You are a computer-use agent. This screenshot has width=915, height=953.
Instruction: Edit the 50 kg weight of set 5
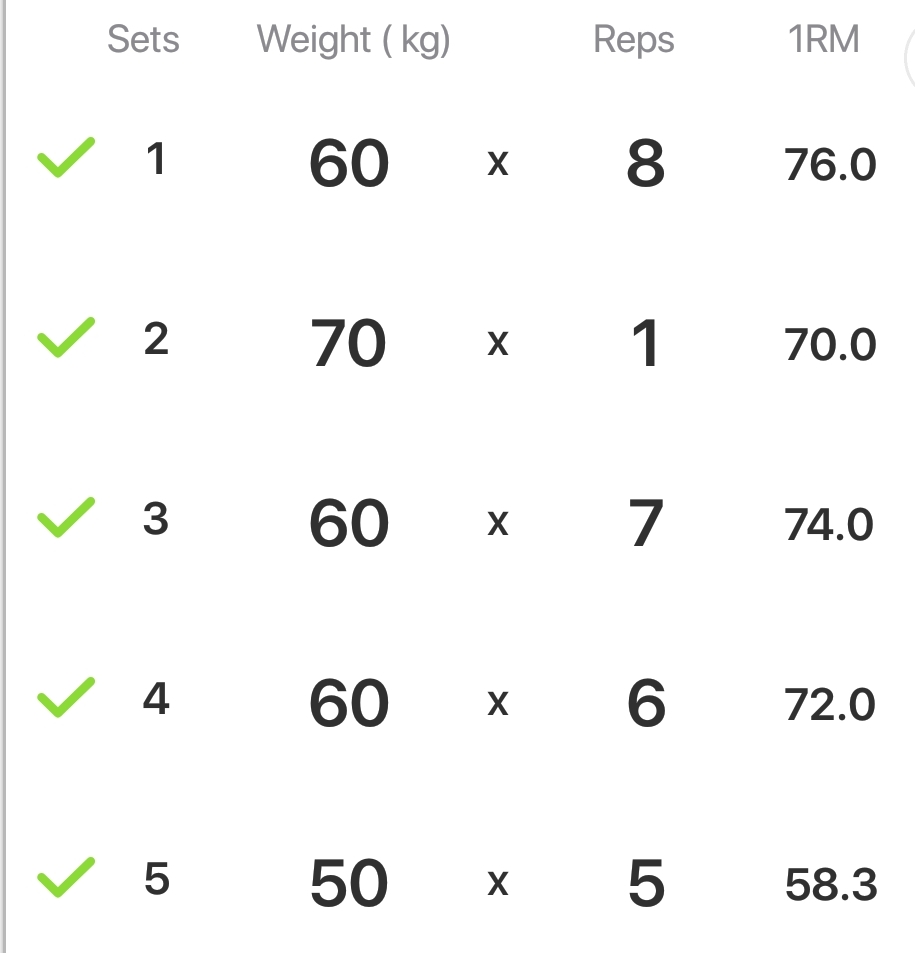coord(349,882)
